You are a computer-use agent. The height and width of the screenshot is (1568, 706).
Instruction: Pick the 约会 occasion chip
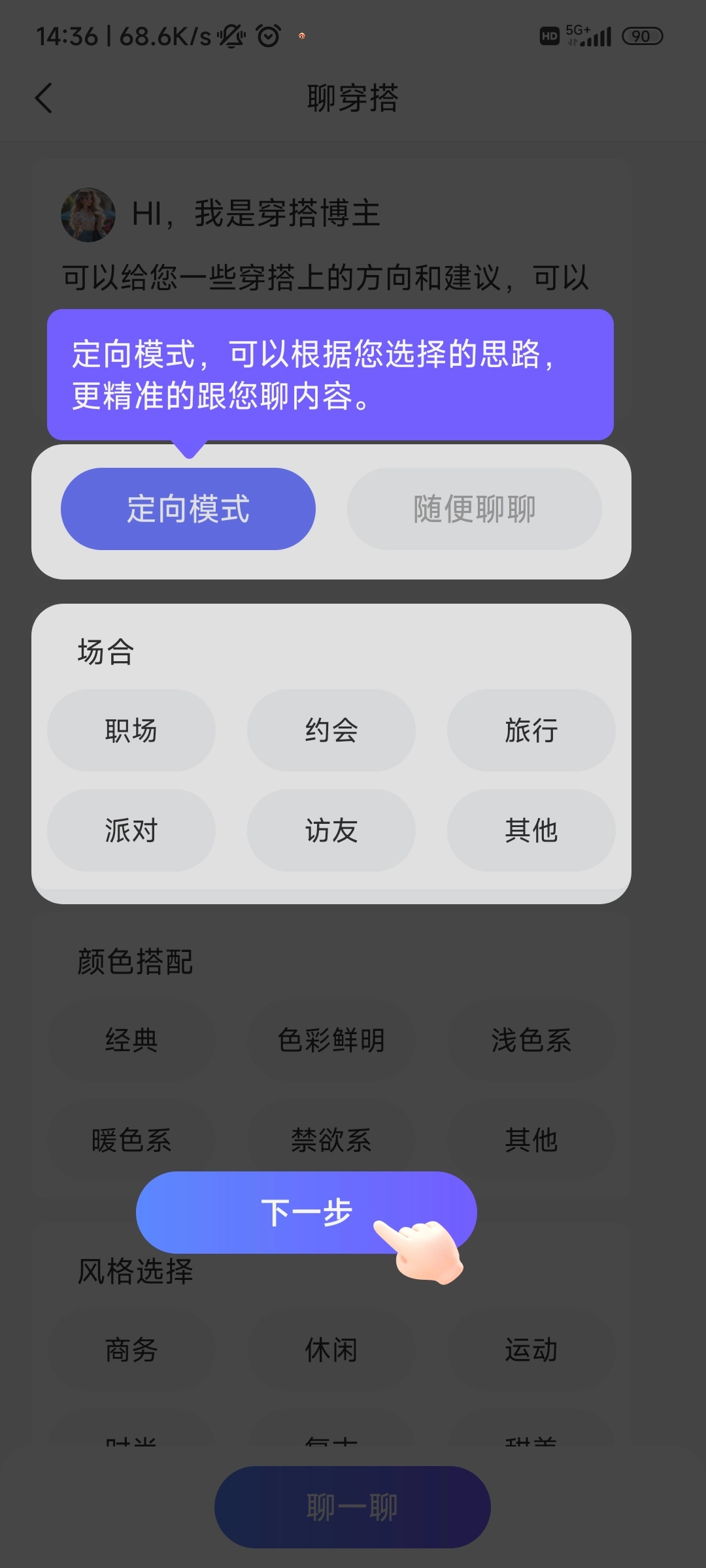click(x=331, y=730)
